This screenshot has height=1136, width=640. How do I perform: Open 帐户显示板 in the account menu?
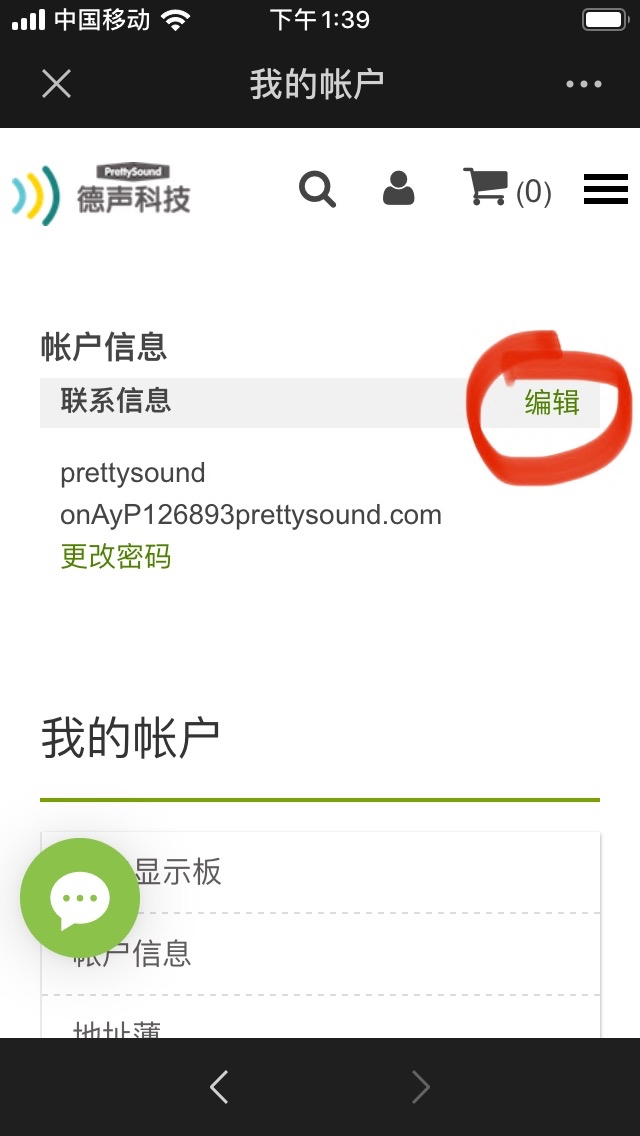point(320,872)
